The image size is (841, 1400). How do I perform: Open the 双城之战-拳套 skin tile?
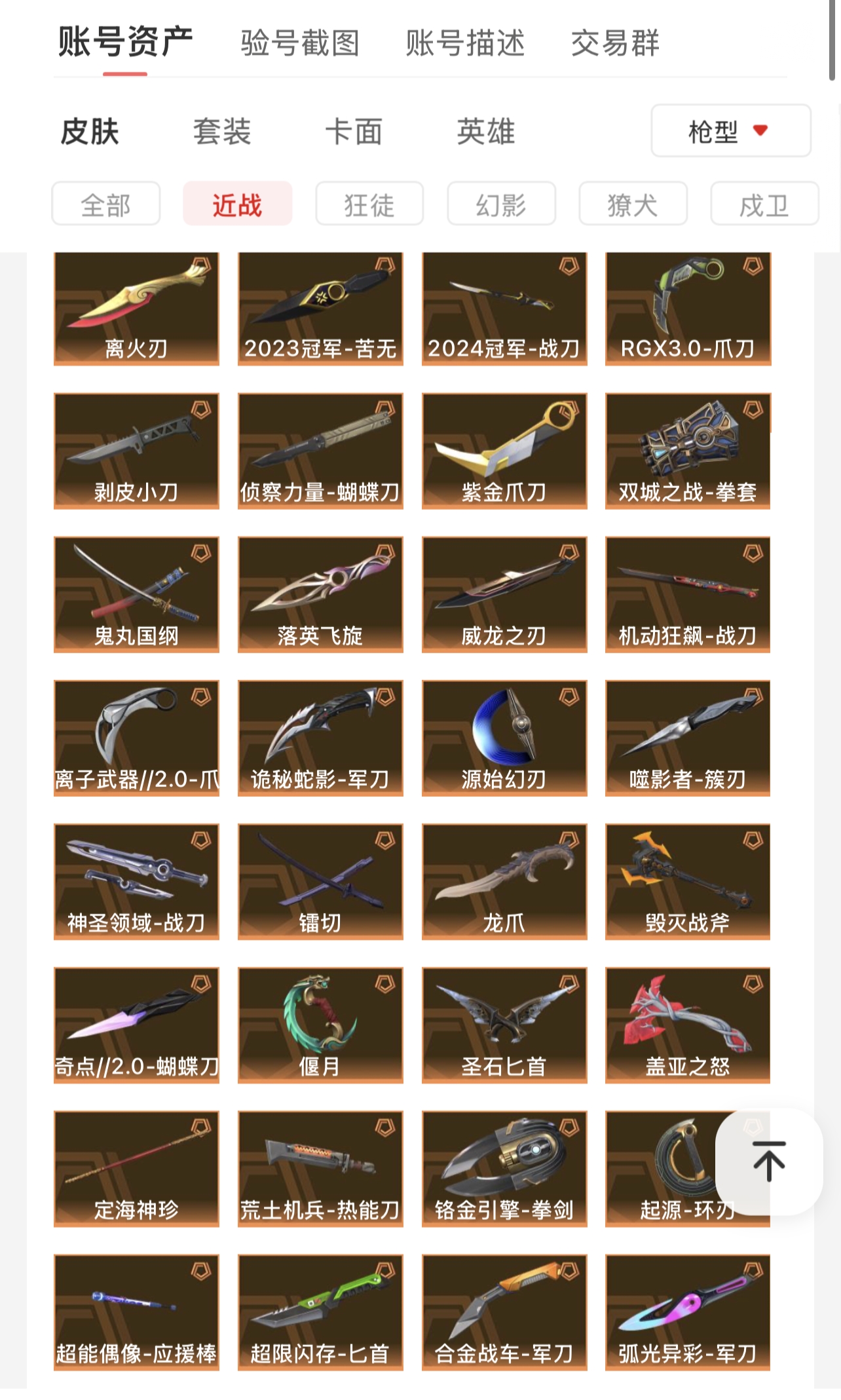(x=688, y=451)
